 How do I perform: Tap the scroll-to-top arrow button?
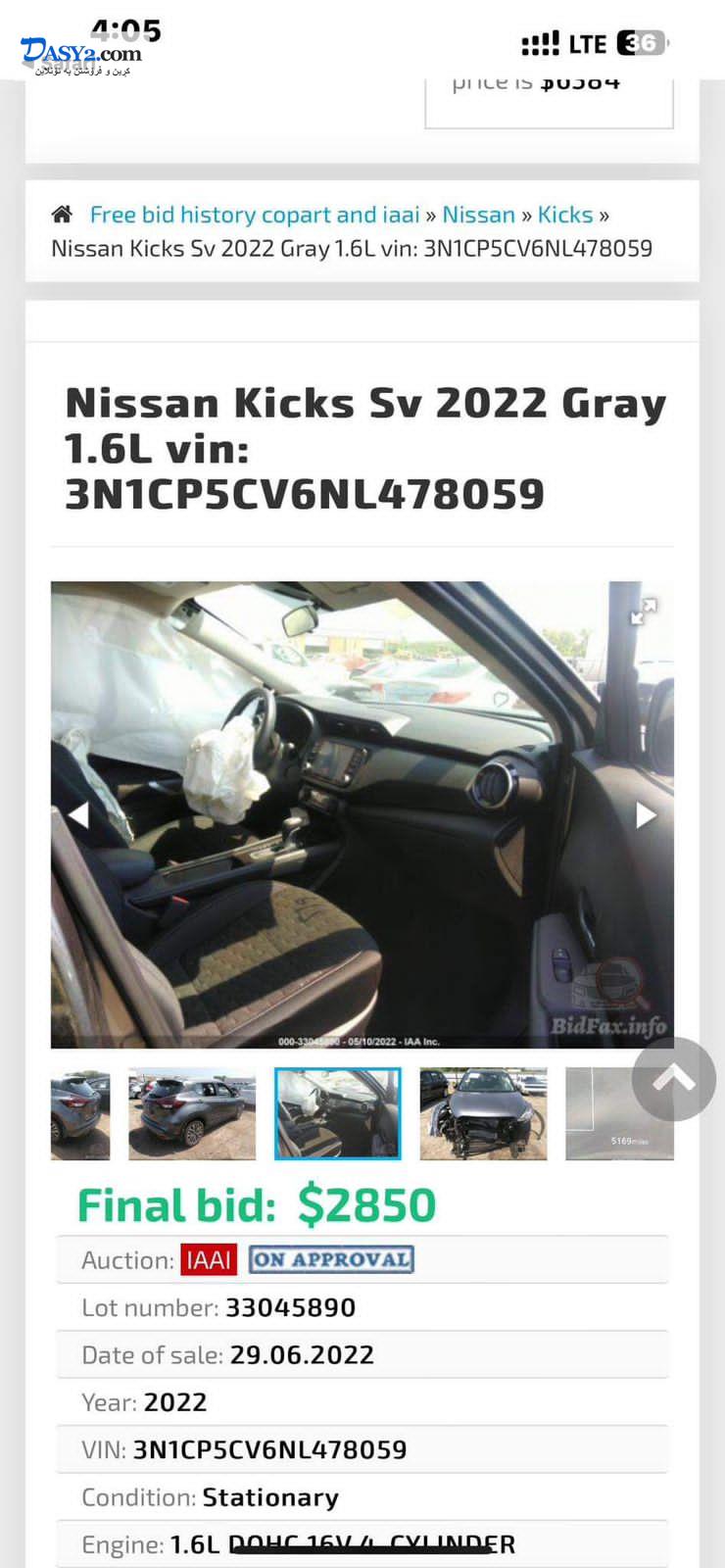coord(674,1079)
